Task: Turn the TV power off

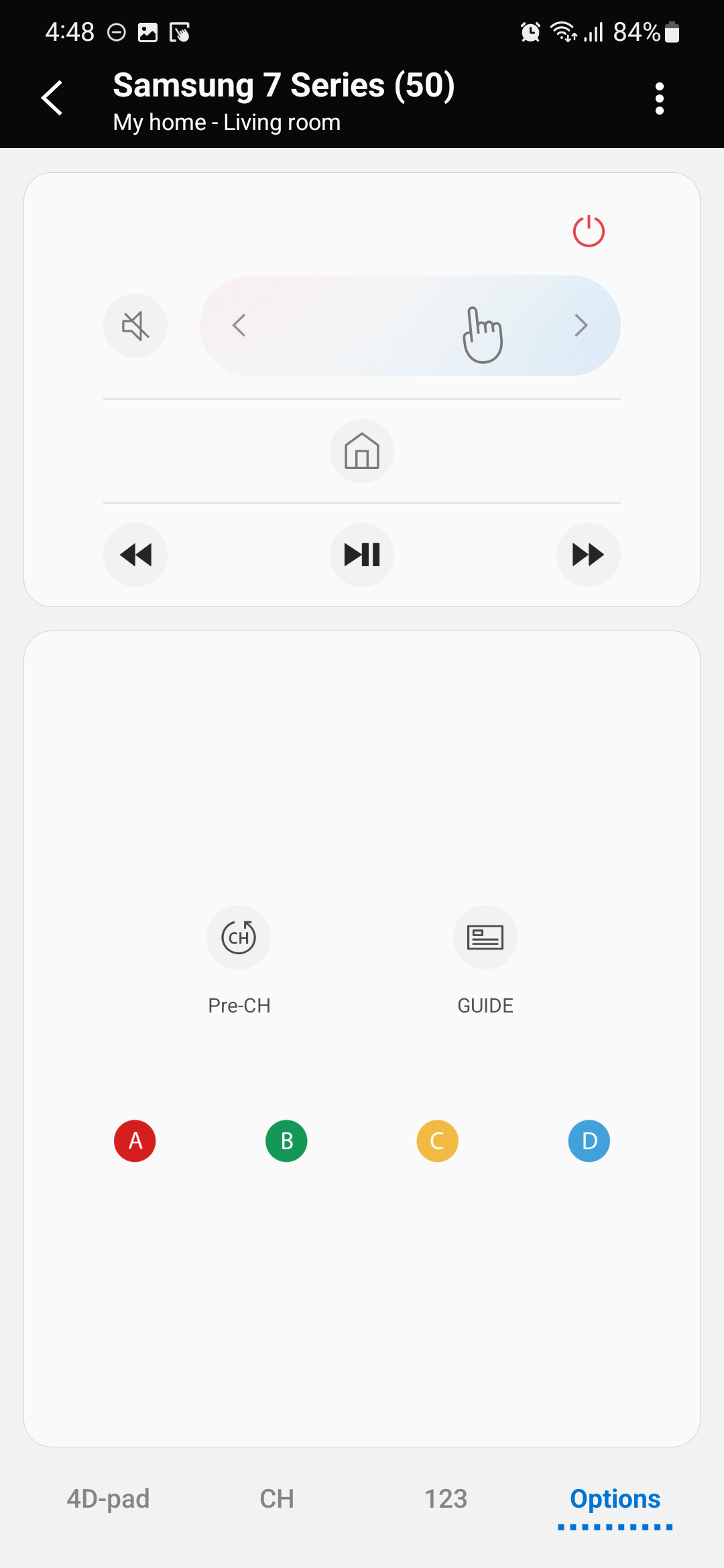Action: 589,231
